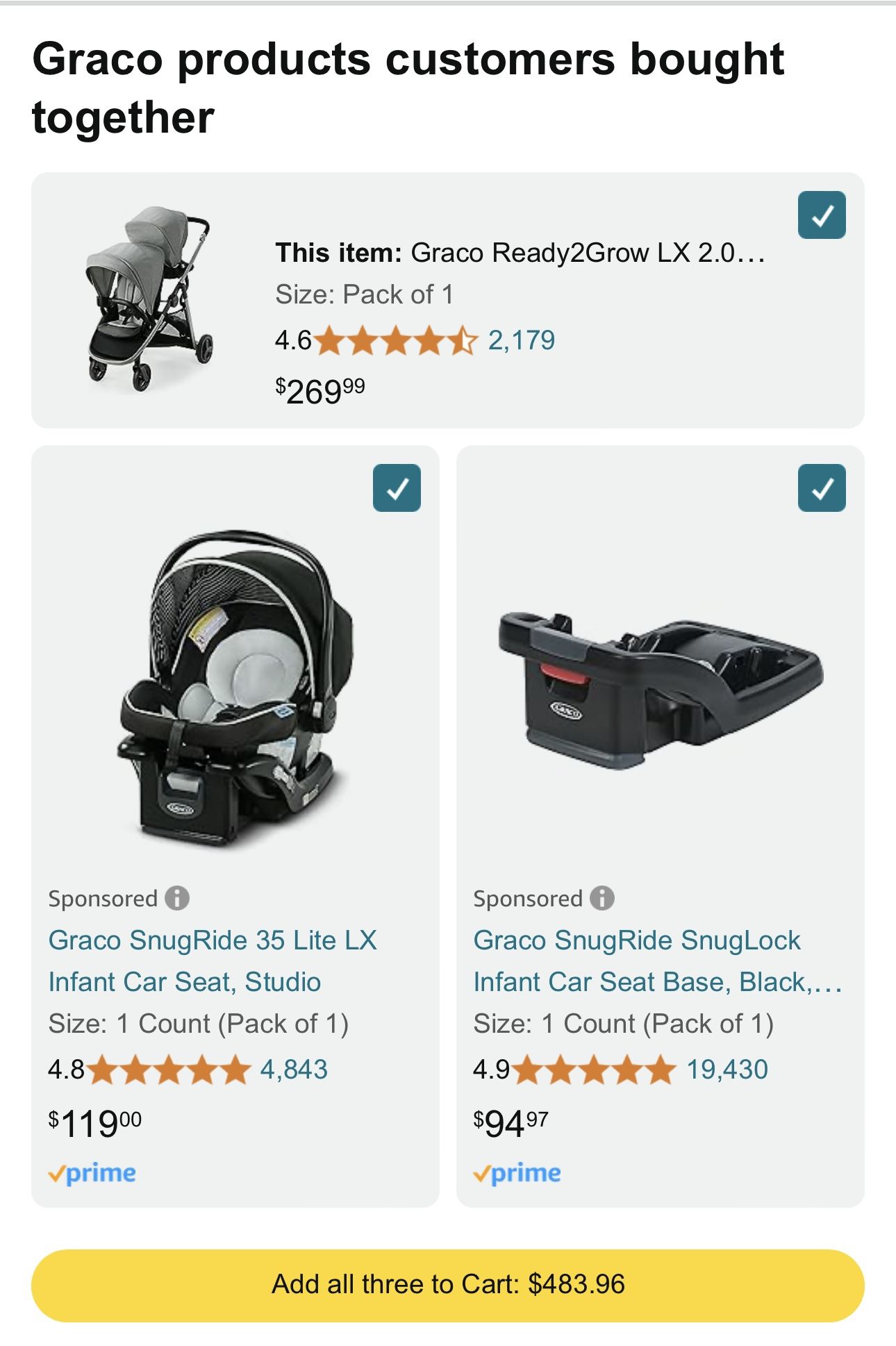Uncheck the SnugRide 35 Lite LX car seat
This screenshot has height=1346, width=896.
397,488
